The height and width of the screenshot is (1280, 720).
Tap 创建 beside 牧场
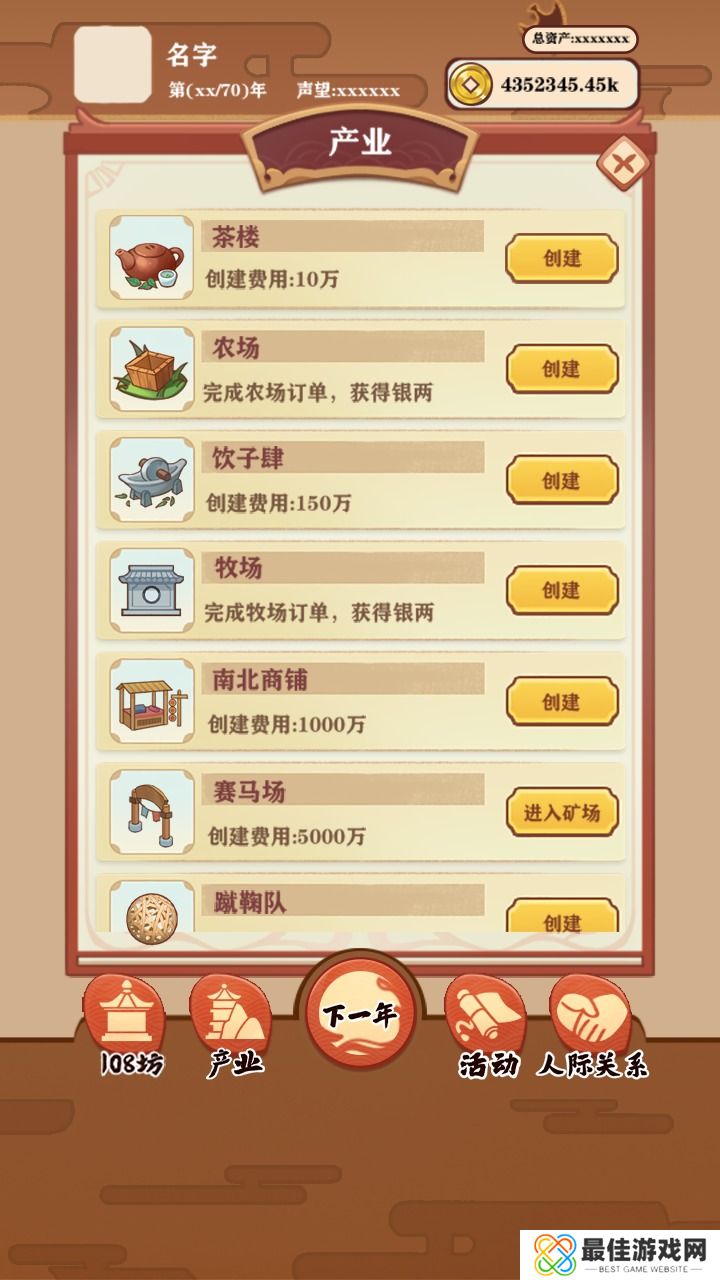[562, 591]
